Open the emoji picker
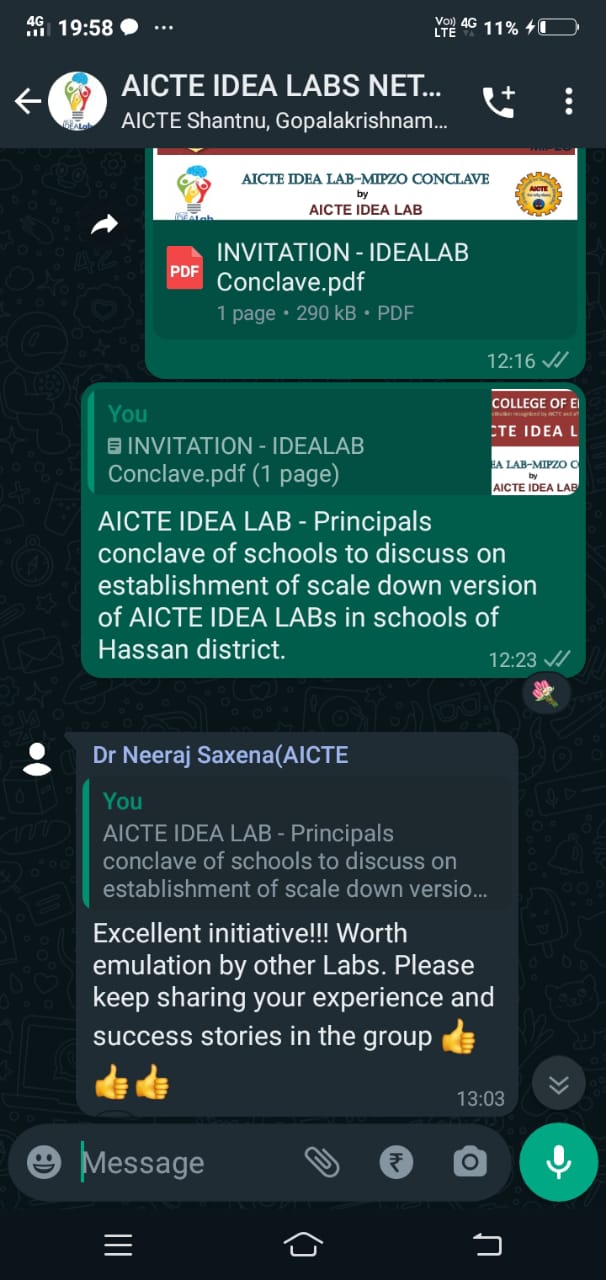 coord(44,1162)
